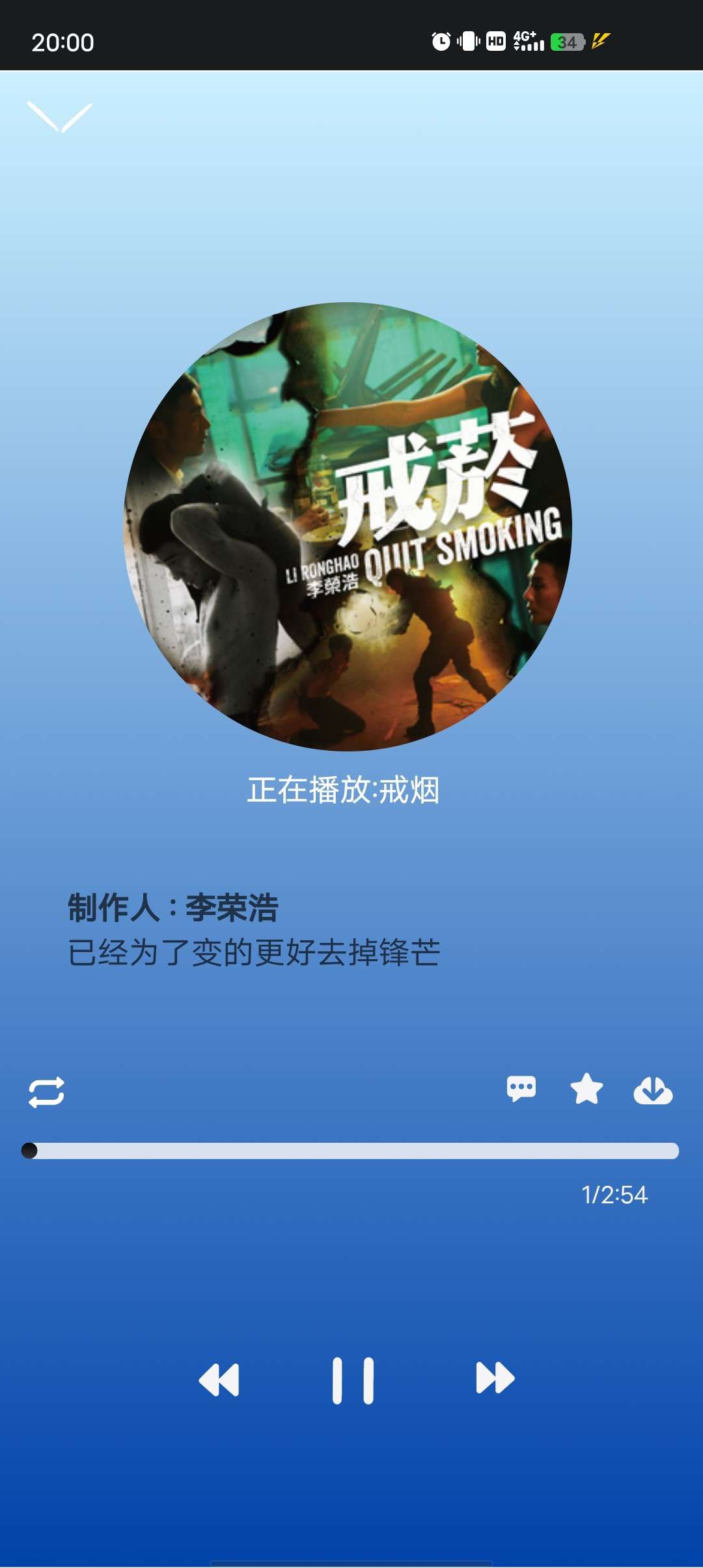Tap the playback progress bar
The image size is (703, 1568).
point(351,1151)
